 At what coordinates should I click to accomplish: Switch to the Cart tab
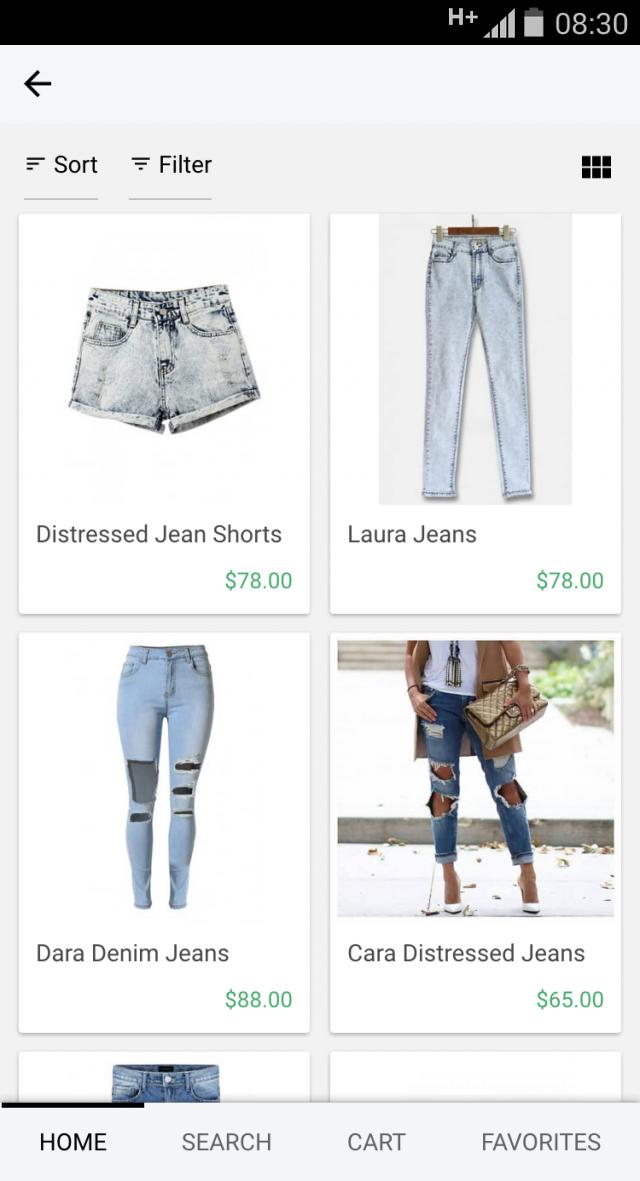pos(376,1142)
